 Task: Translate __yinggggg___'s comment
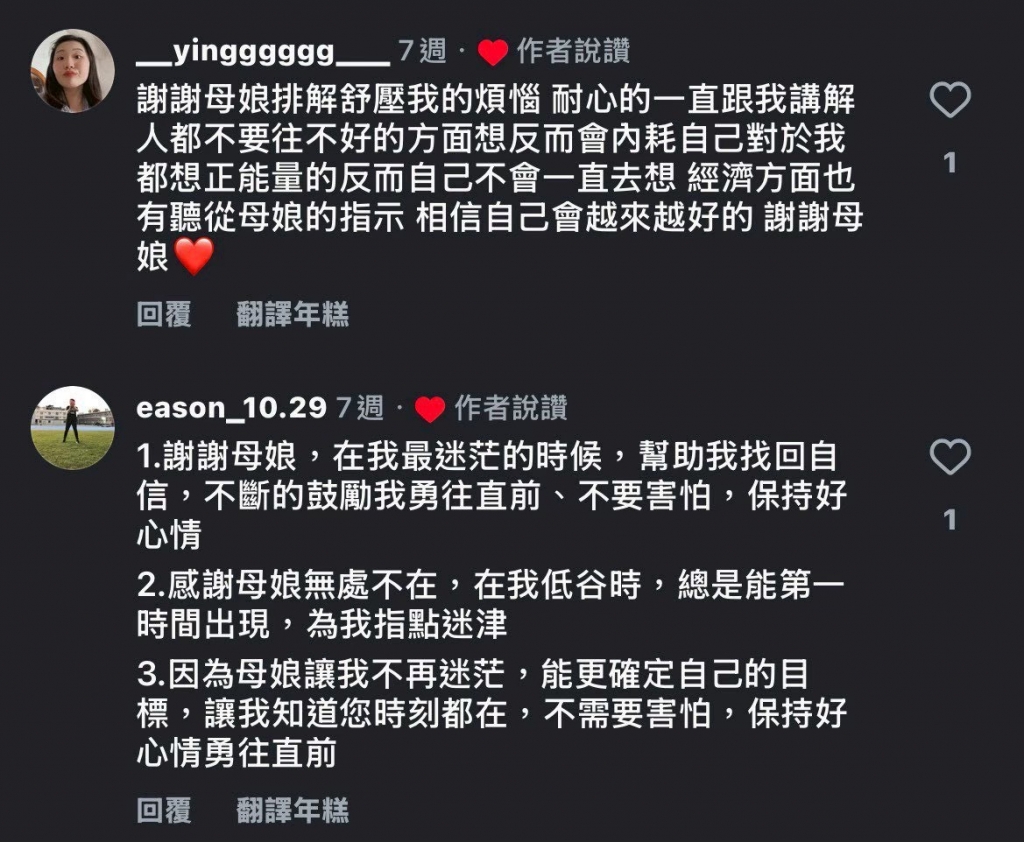293,314
